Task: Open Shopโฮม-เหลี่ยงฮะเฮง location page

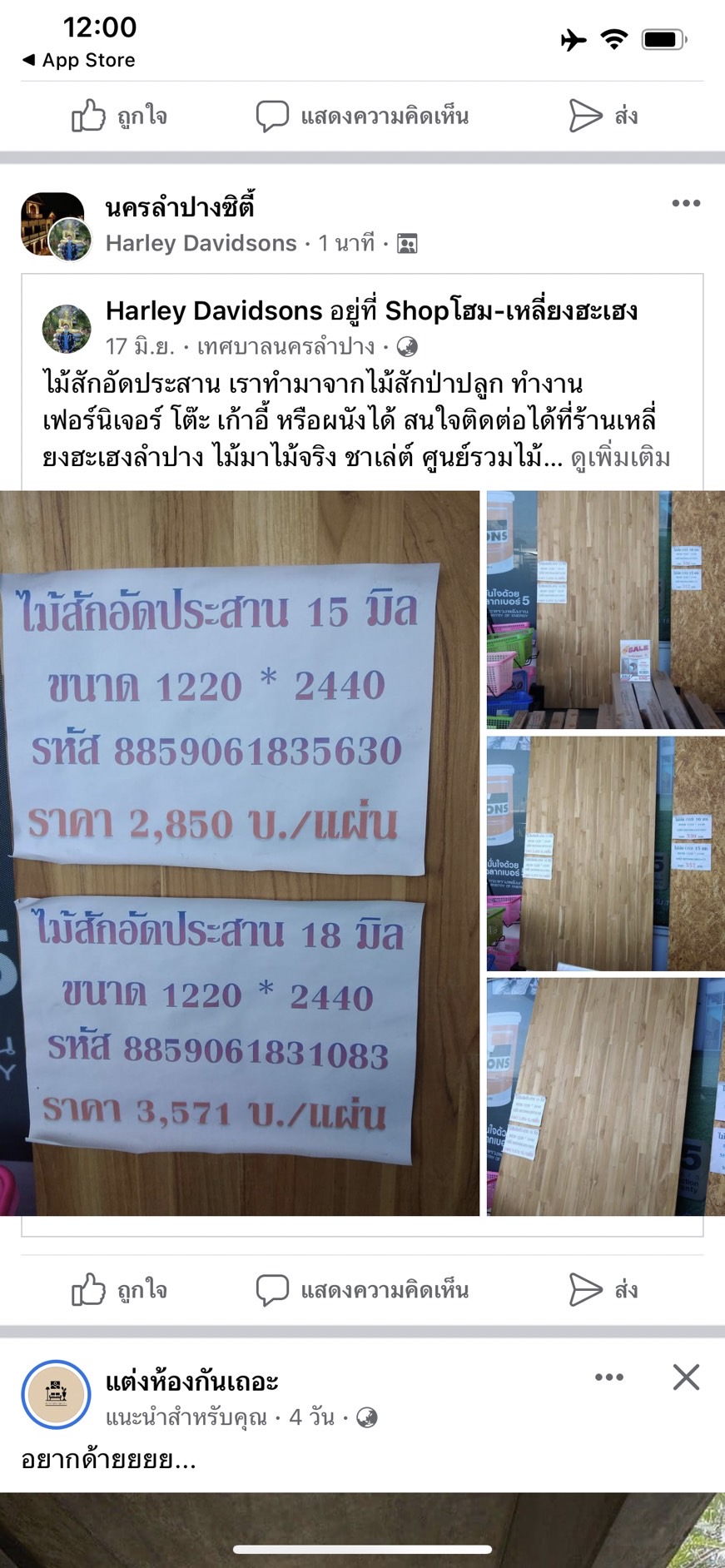Action: (510, 310)
